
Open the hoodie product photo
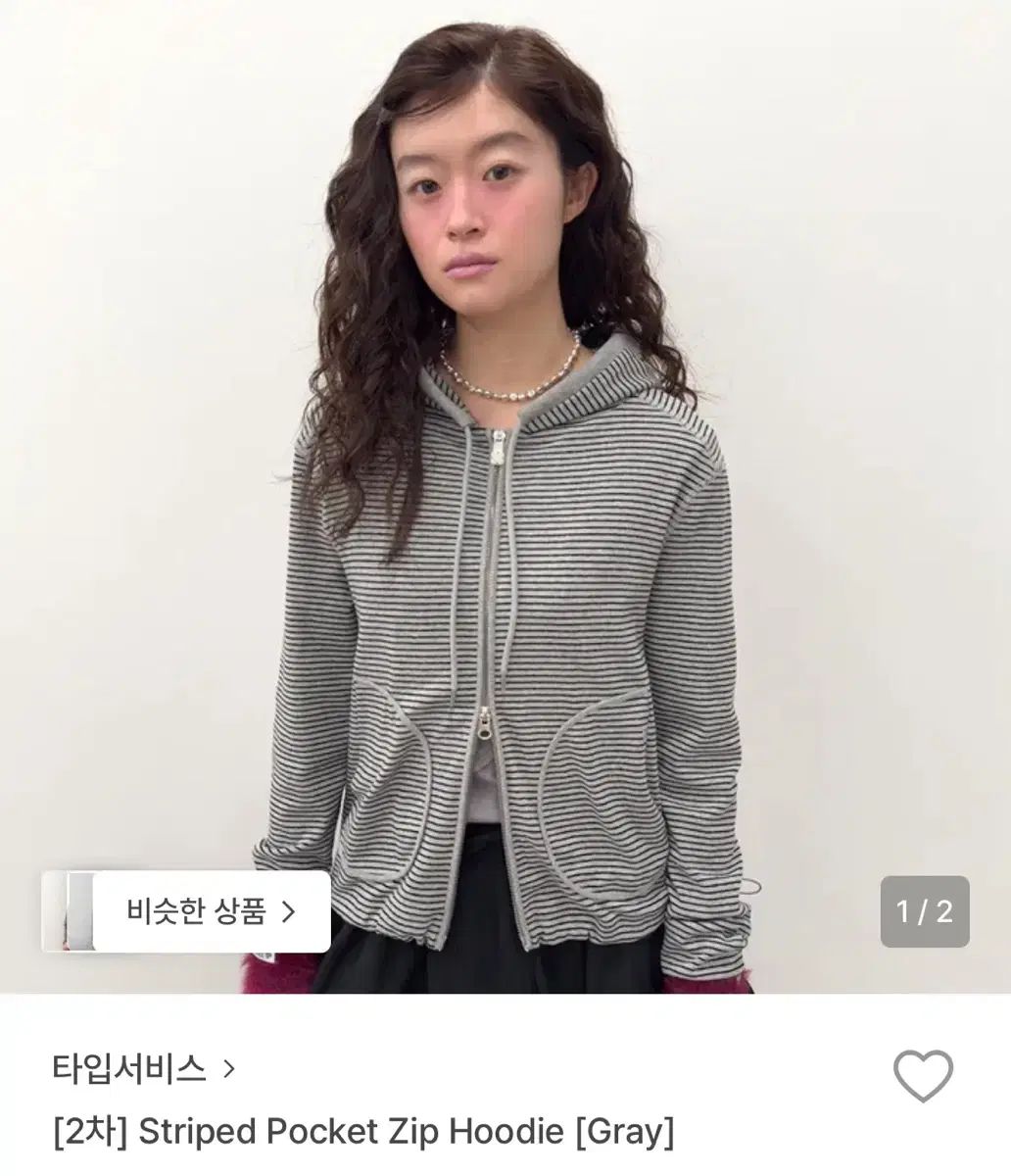tap(505, 490)
